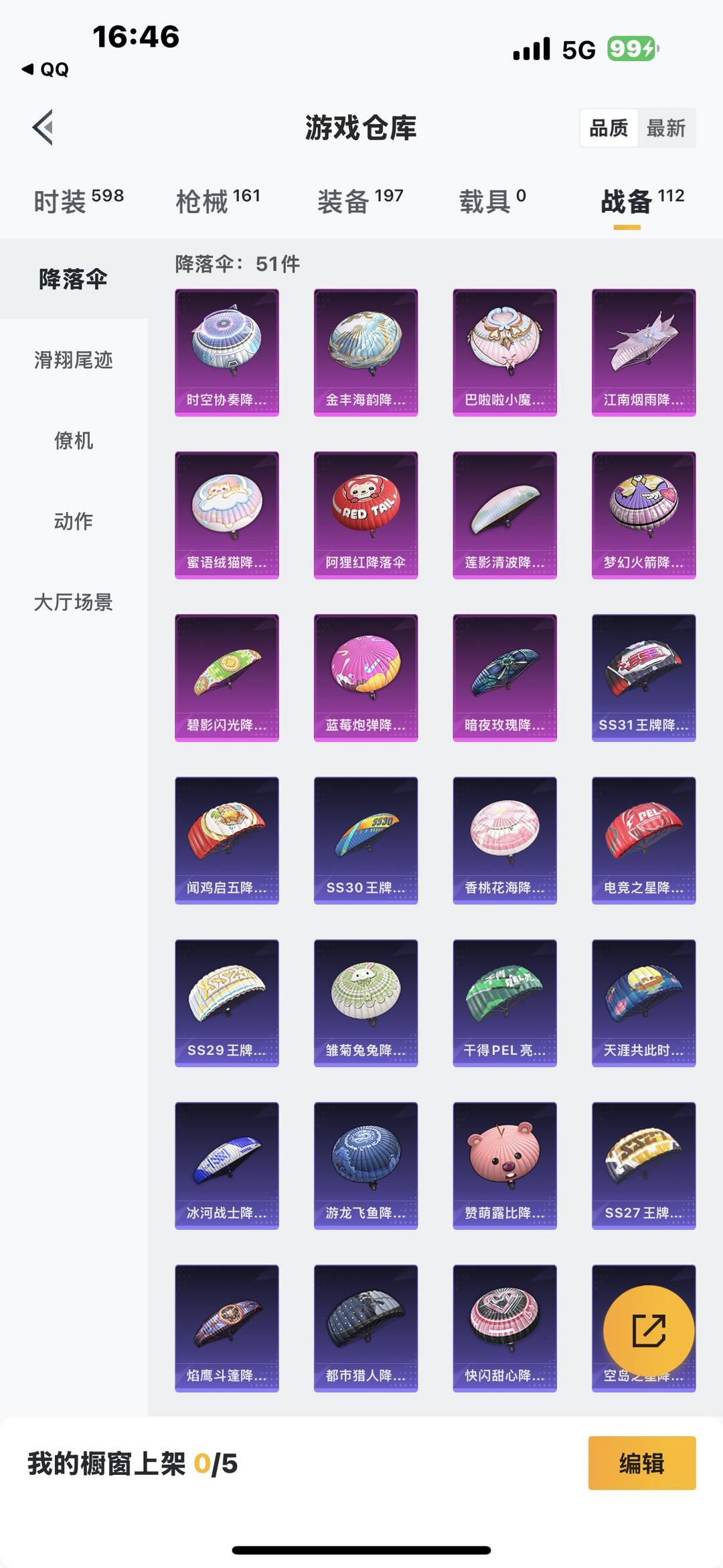Switch to the 时装 tab
This screenshot has width=723, height=1568.
coord(78,200)
